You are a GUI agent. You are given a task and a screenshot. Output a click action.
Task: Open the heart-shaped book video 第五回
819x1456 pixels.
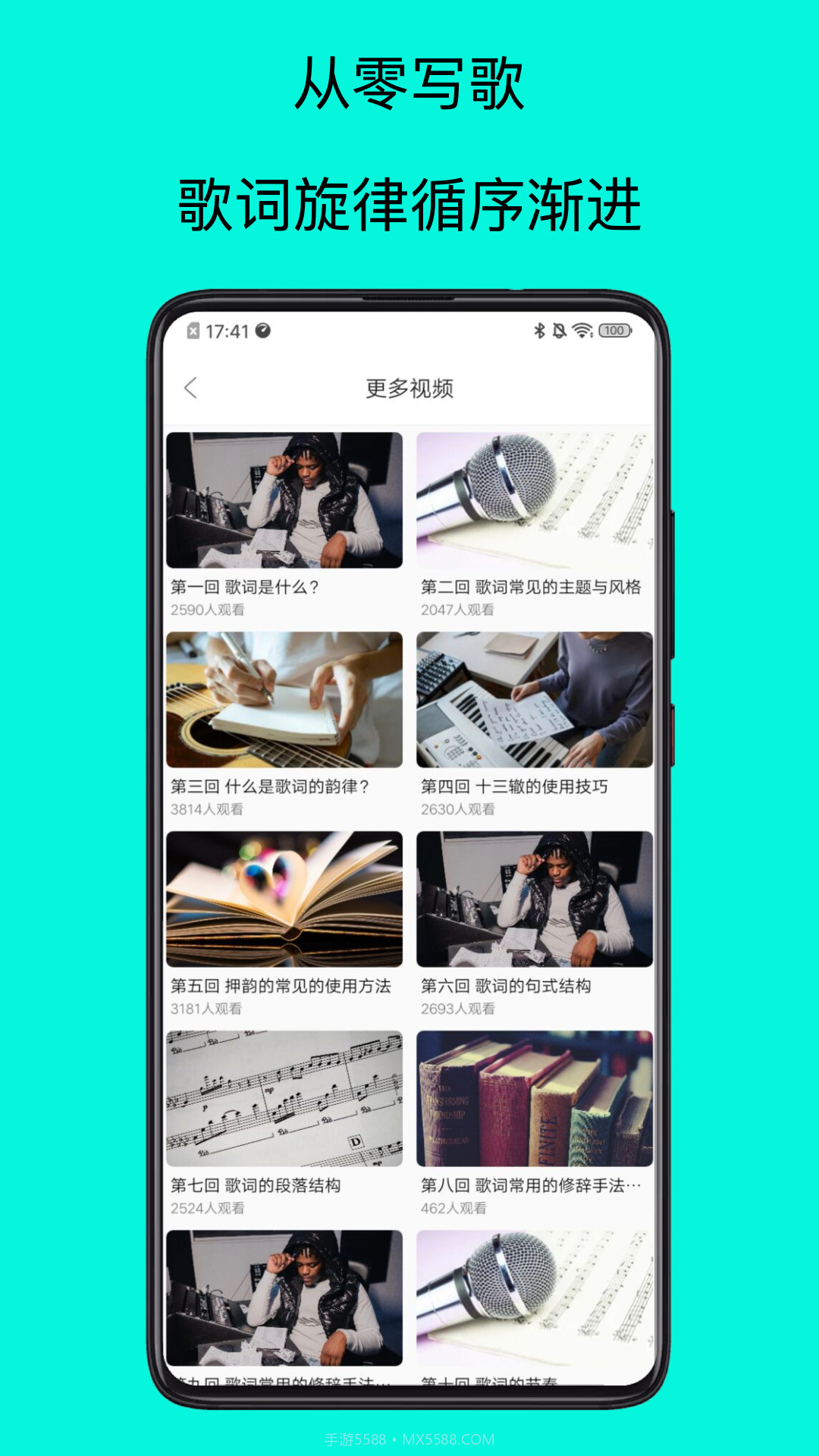285,902
